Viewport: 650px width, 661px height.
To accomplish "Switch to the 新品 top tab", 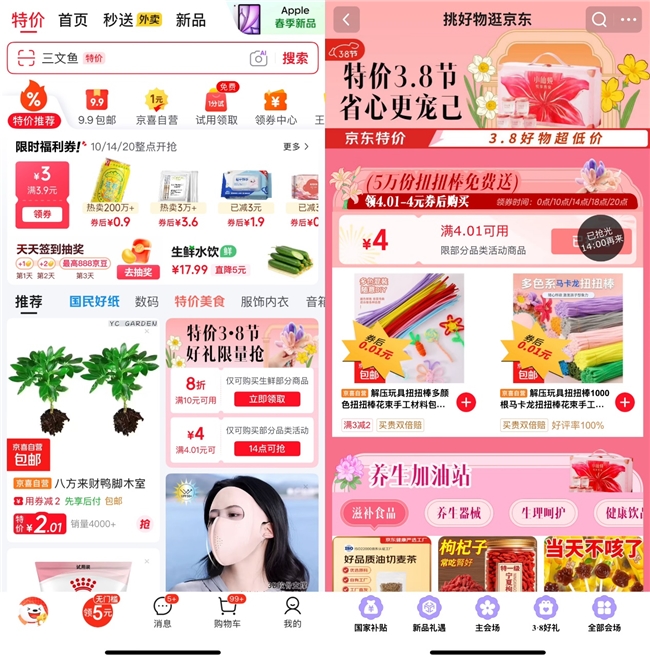I will pyautogui.click(x=190, y=20).
